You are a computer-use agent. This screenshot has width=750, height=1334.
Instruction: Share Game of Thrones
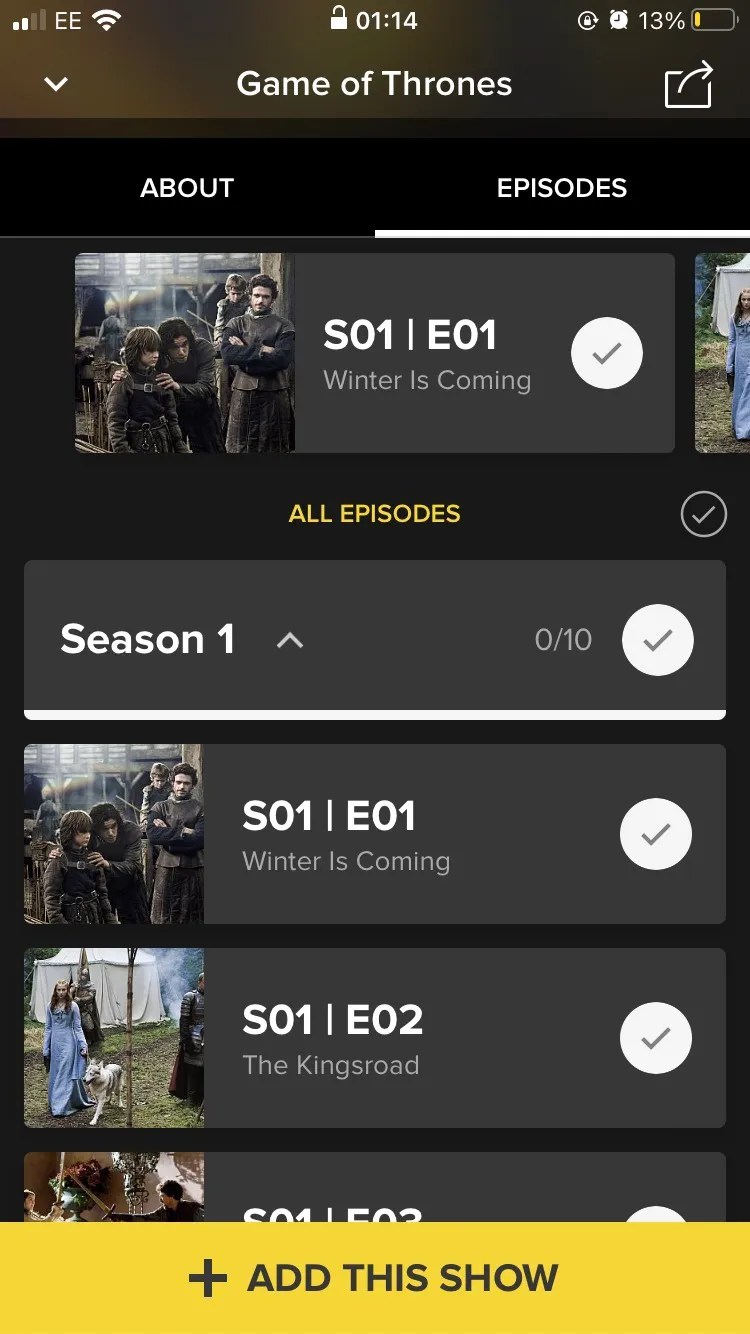pos(688,85)
